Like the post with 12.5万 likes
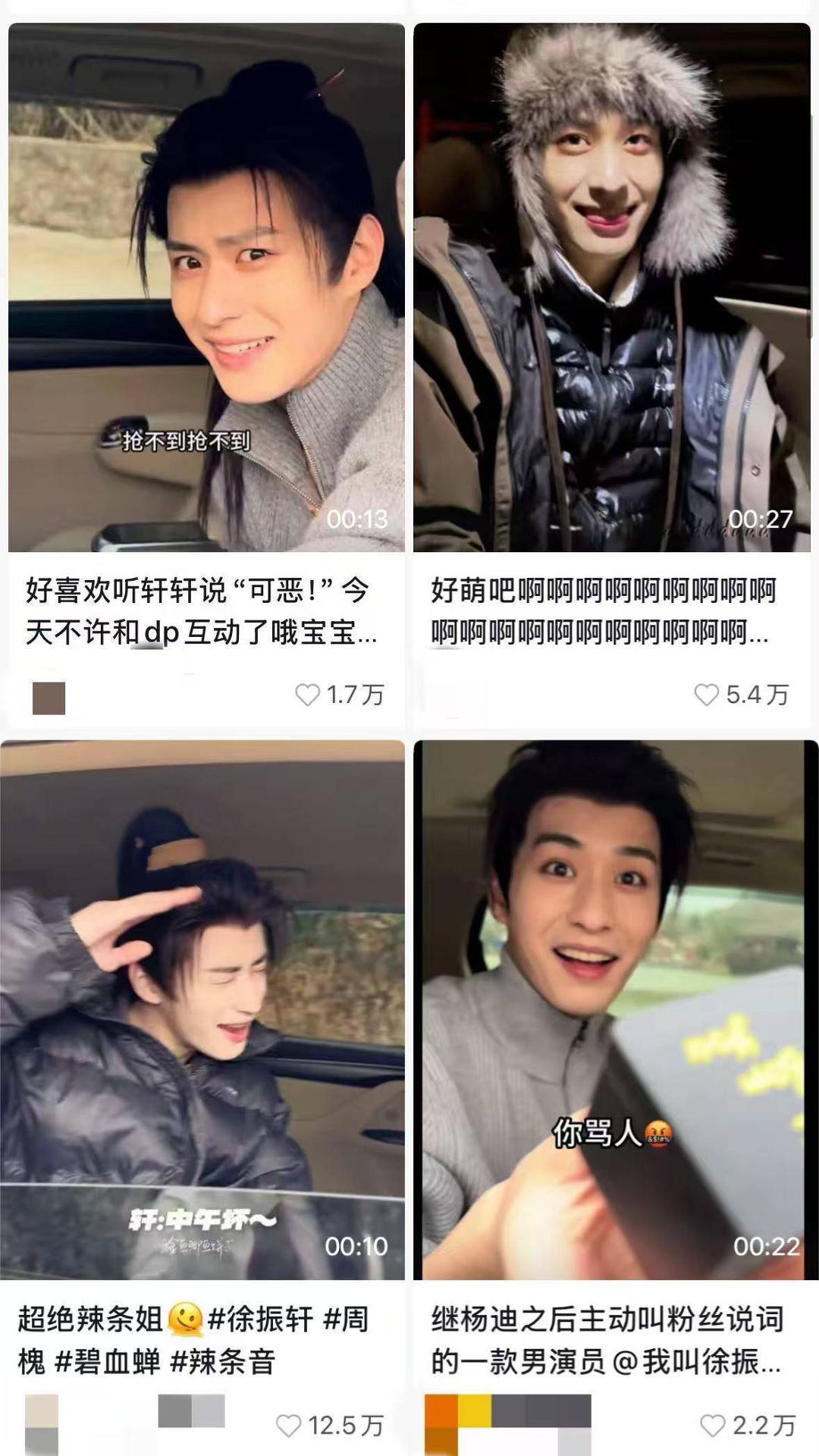Viewport: 819px width, 1456px height. click(x=289, y=1426)
